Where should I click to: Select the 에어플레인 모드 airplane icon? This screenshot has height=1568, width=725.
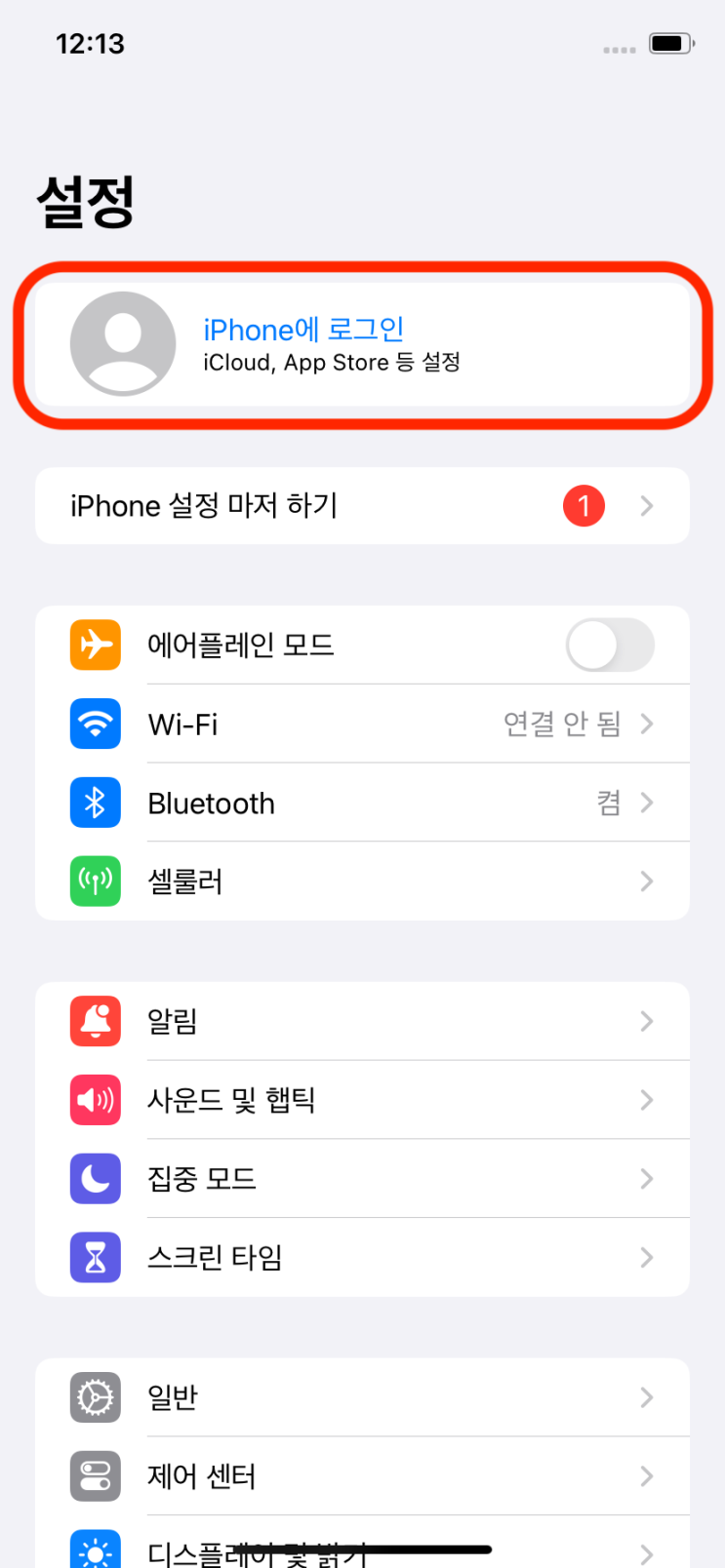[x=96, y=645]
